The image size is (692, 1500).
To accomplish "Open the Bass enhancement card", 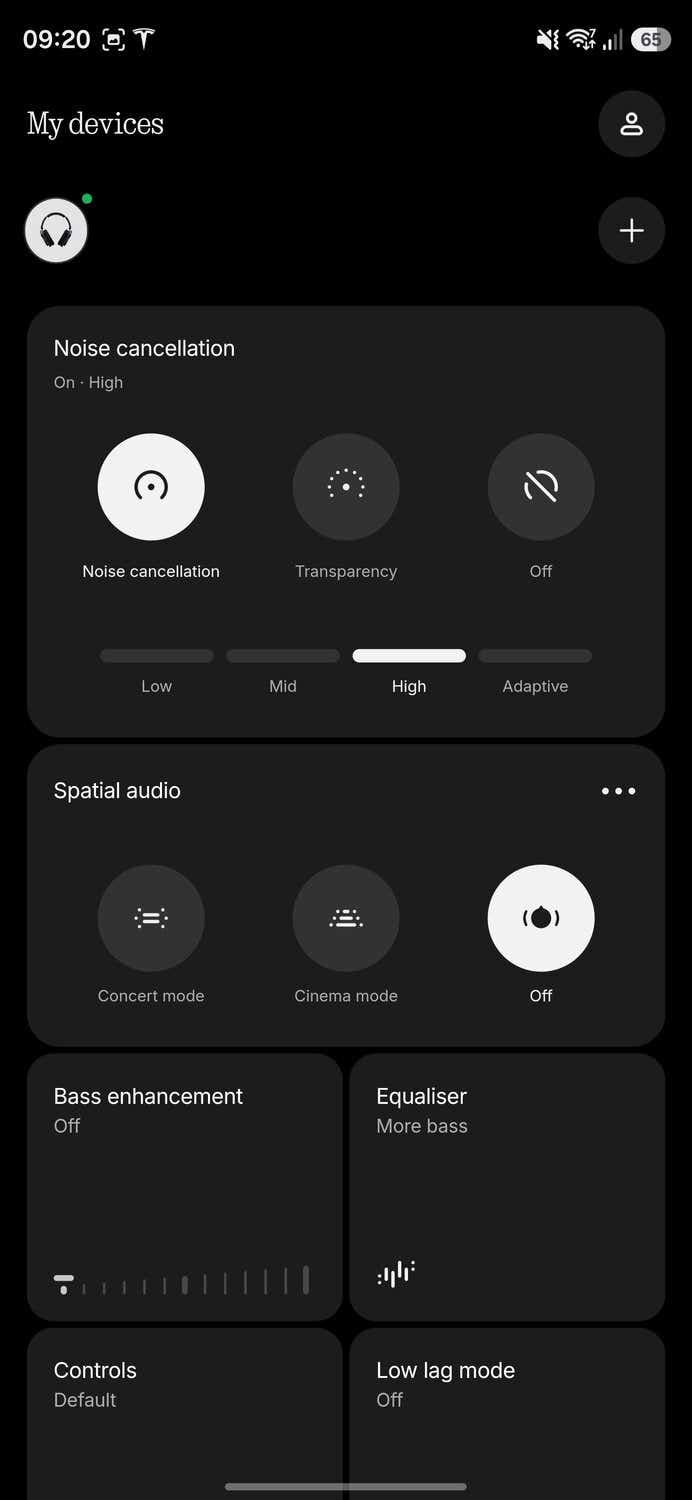I will coord(185,1186).
